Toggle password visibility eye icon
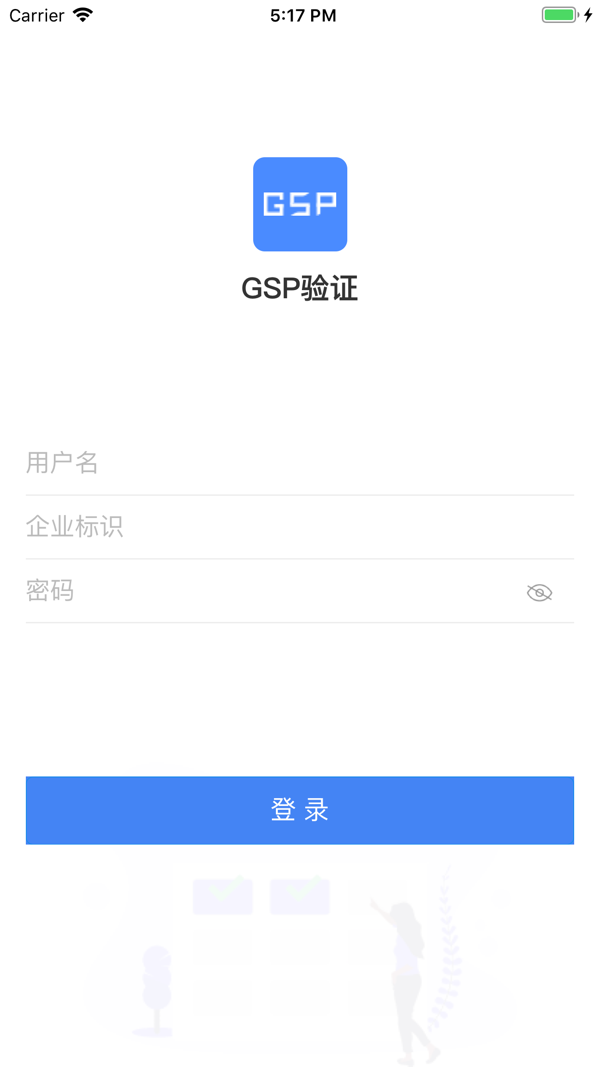The height and width of the screenshot is (1067, 600). (x=539, y=593)
